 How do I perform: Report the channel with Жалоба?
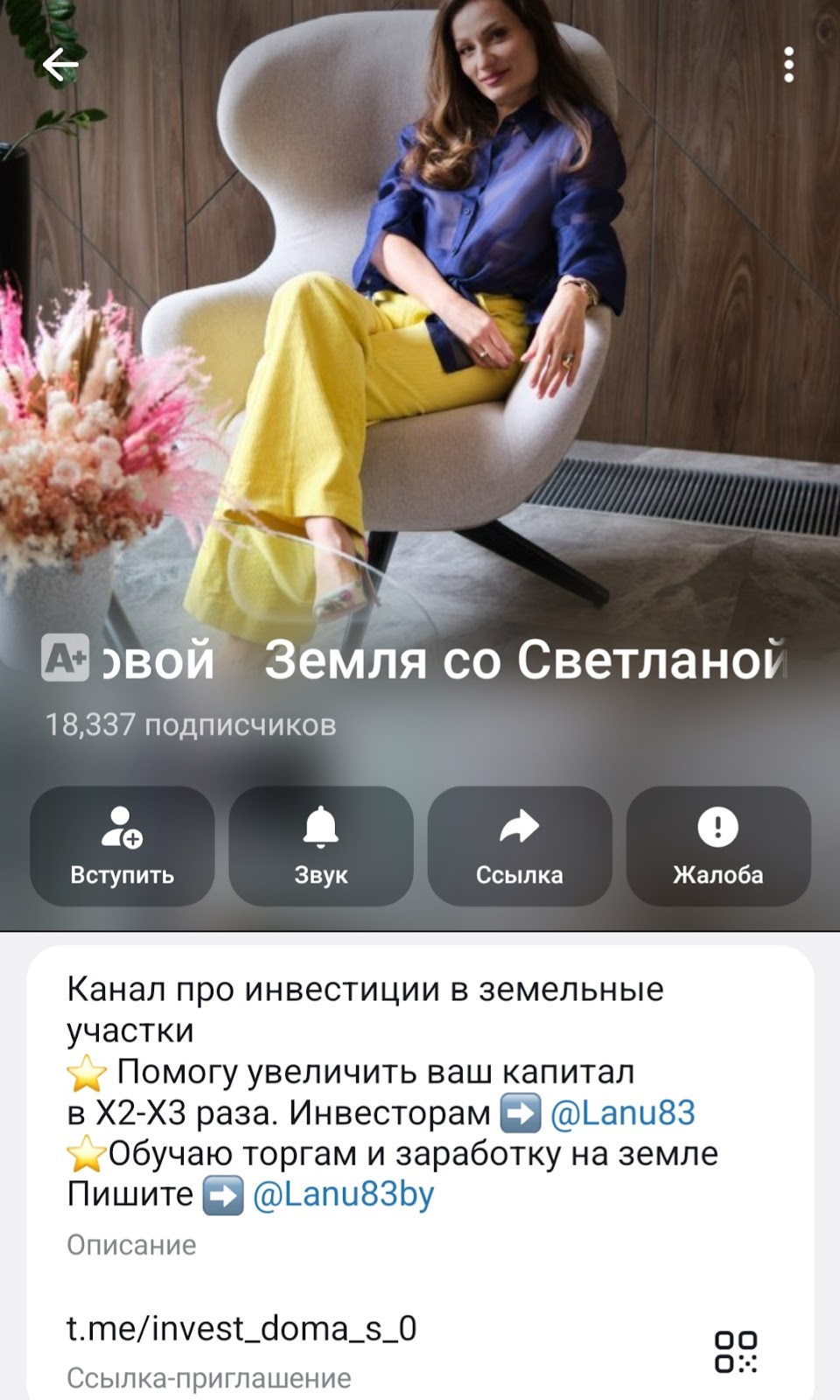tap(718, 845)
